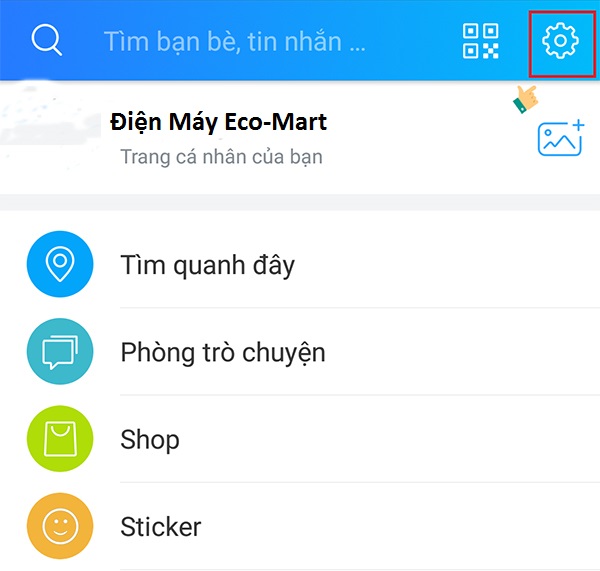The width and height of the screenshot is (600, 571).
Task: Add a new photo post
Action: 560,138
